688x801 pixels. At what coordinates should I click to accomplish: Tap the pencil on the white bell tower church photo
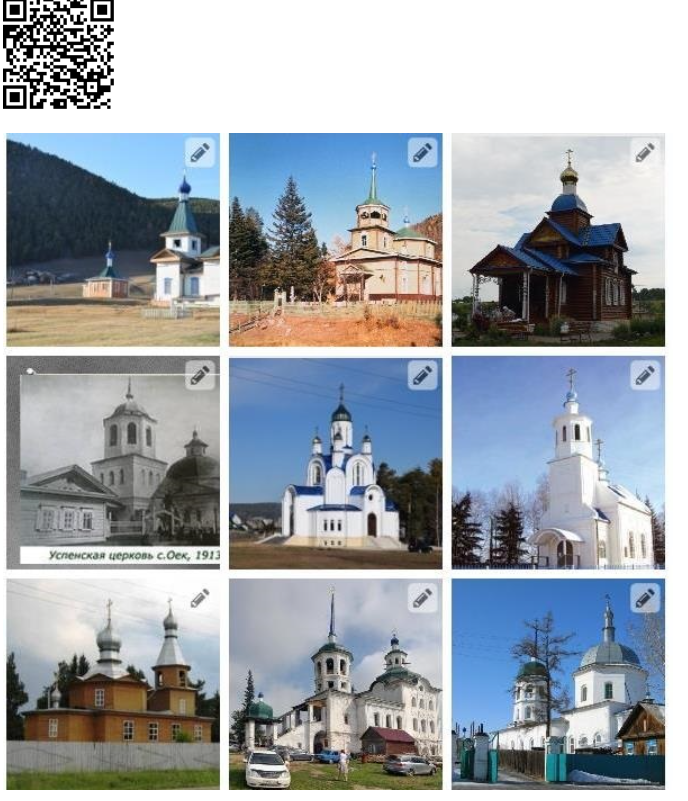click(645, 376)
